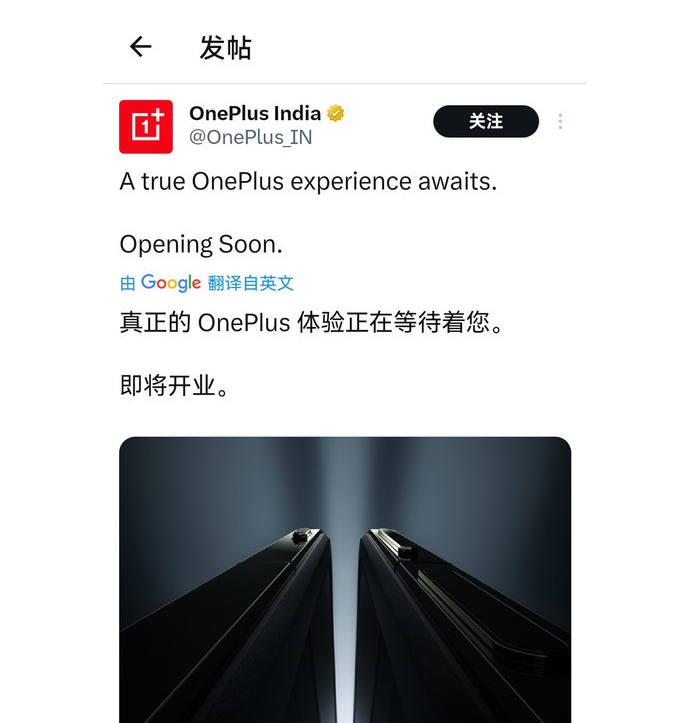
Task: Go back using the arrow icon
Action: (141, 46)
